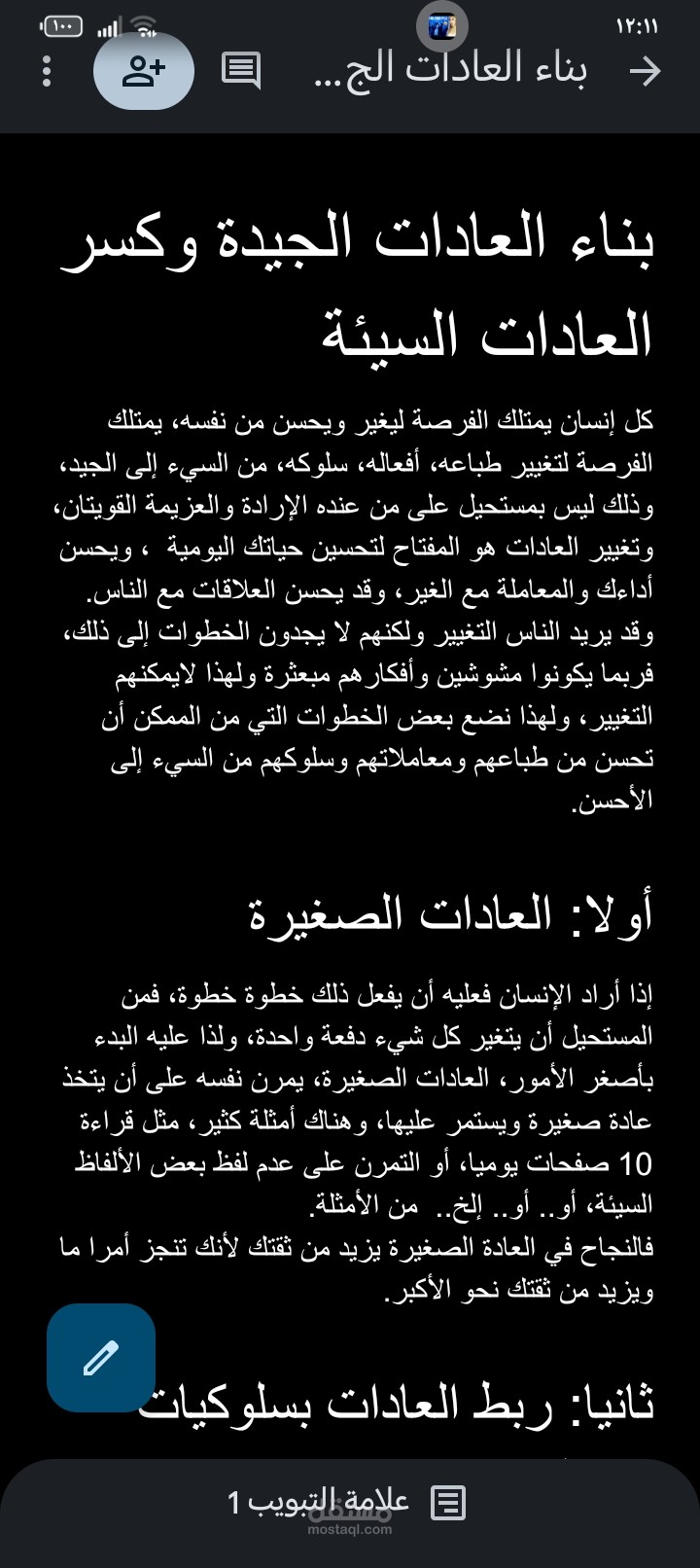700x1568 pixels.
Task: Open sharing with the add-person icon
Action: click(x=143, y=70)
